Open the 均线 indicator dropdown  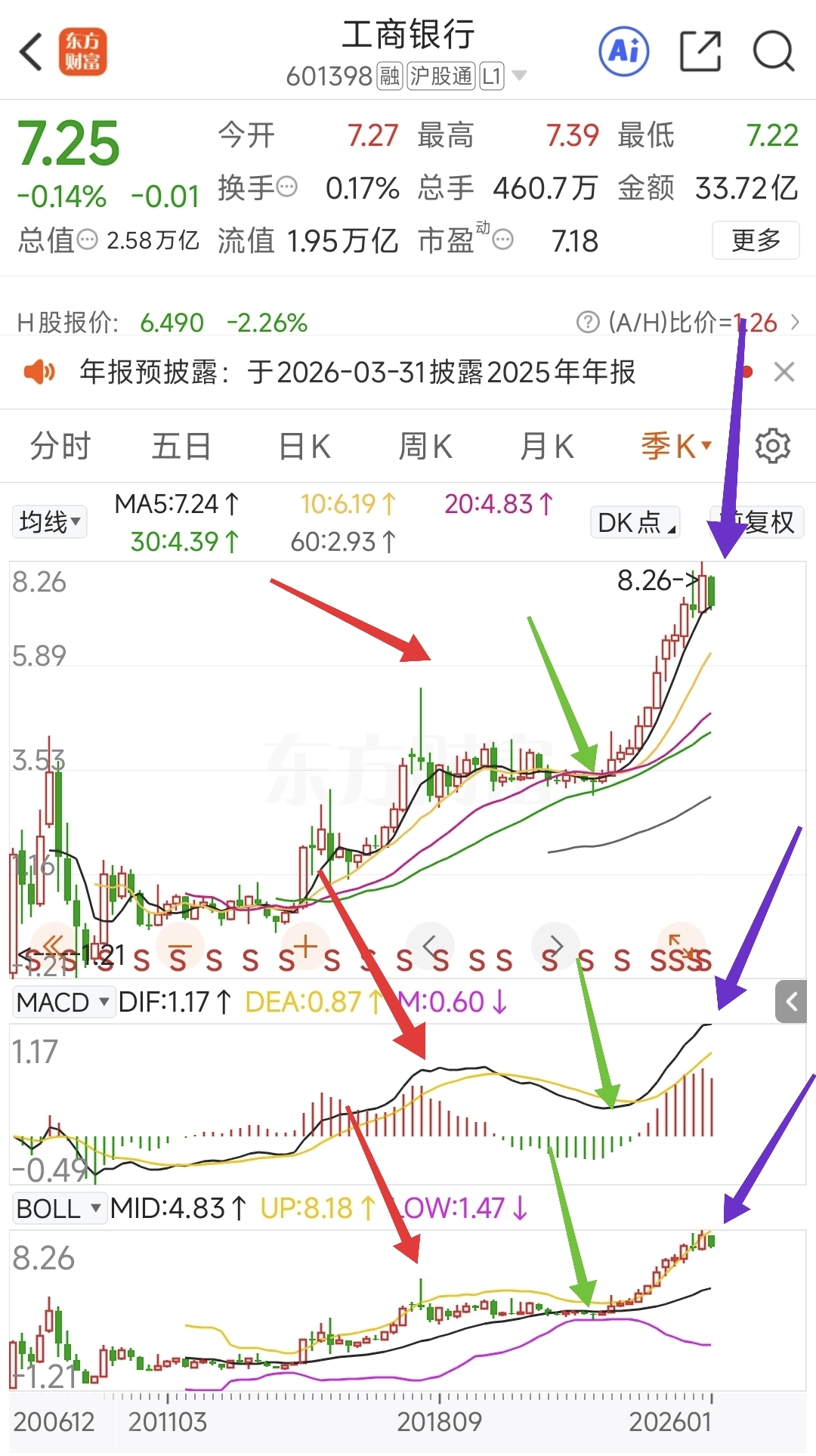click(x=50, y=521)
